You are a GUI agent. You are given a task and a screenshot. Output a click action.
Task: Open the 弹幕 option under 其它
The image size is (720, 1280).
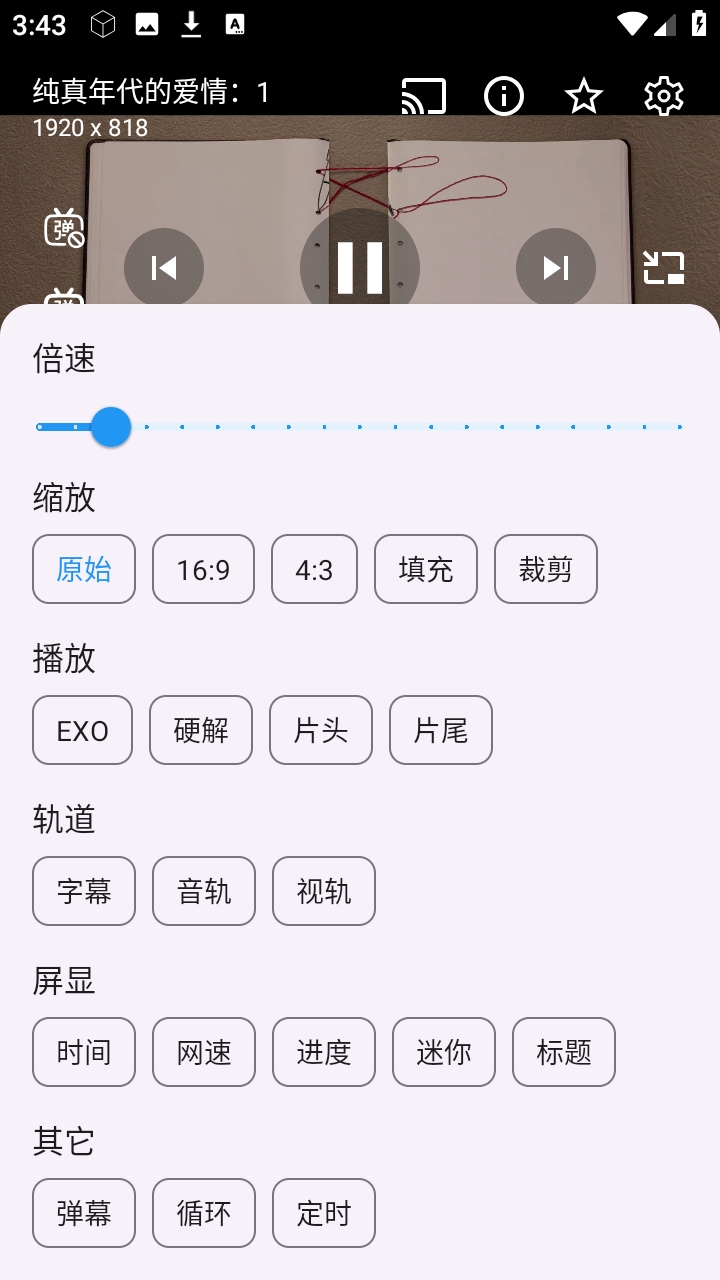84,1213
